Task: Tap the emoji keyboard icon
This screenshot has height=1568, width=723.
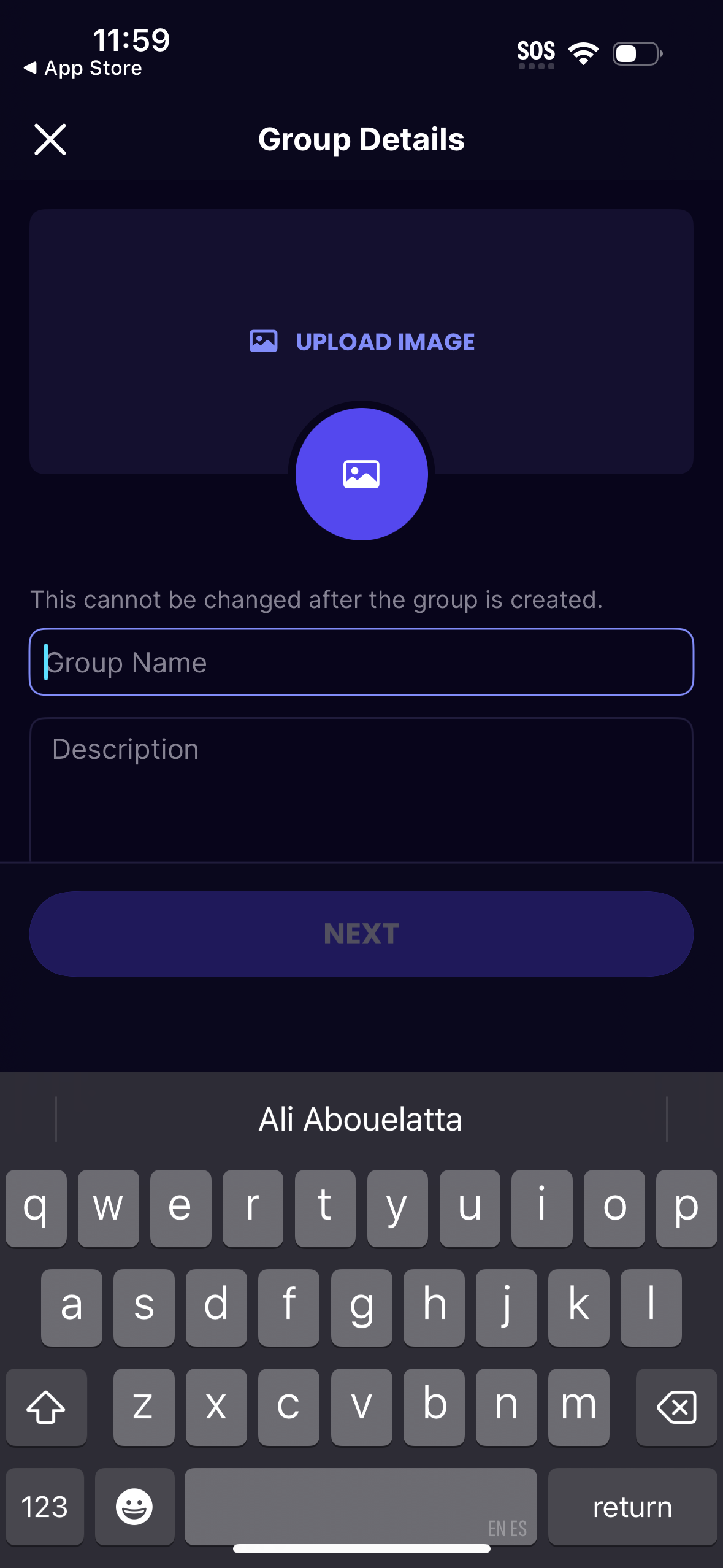Action: (134, 1507)
